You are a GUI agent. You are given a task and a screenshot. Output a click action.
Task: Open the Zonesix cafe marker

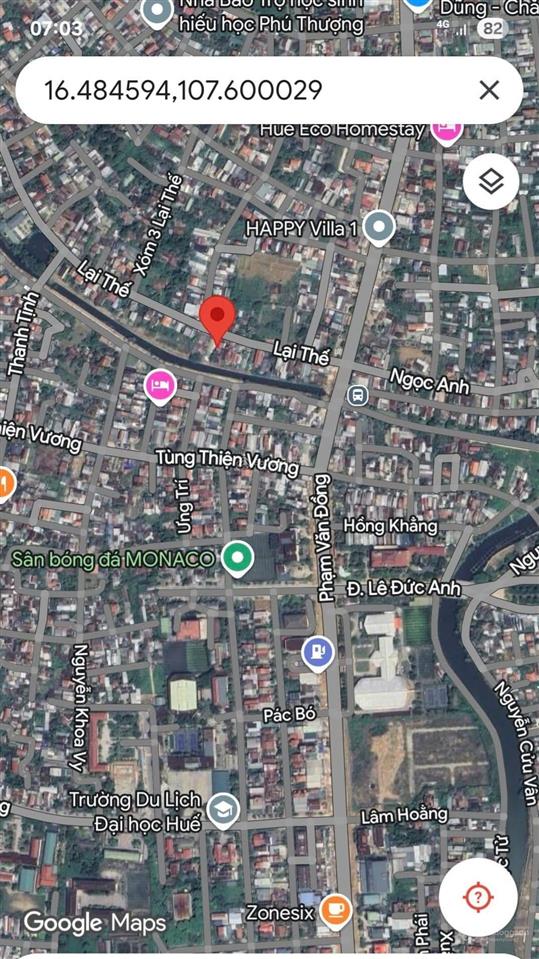click(335, 911)
